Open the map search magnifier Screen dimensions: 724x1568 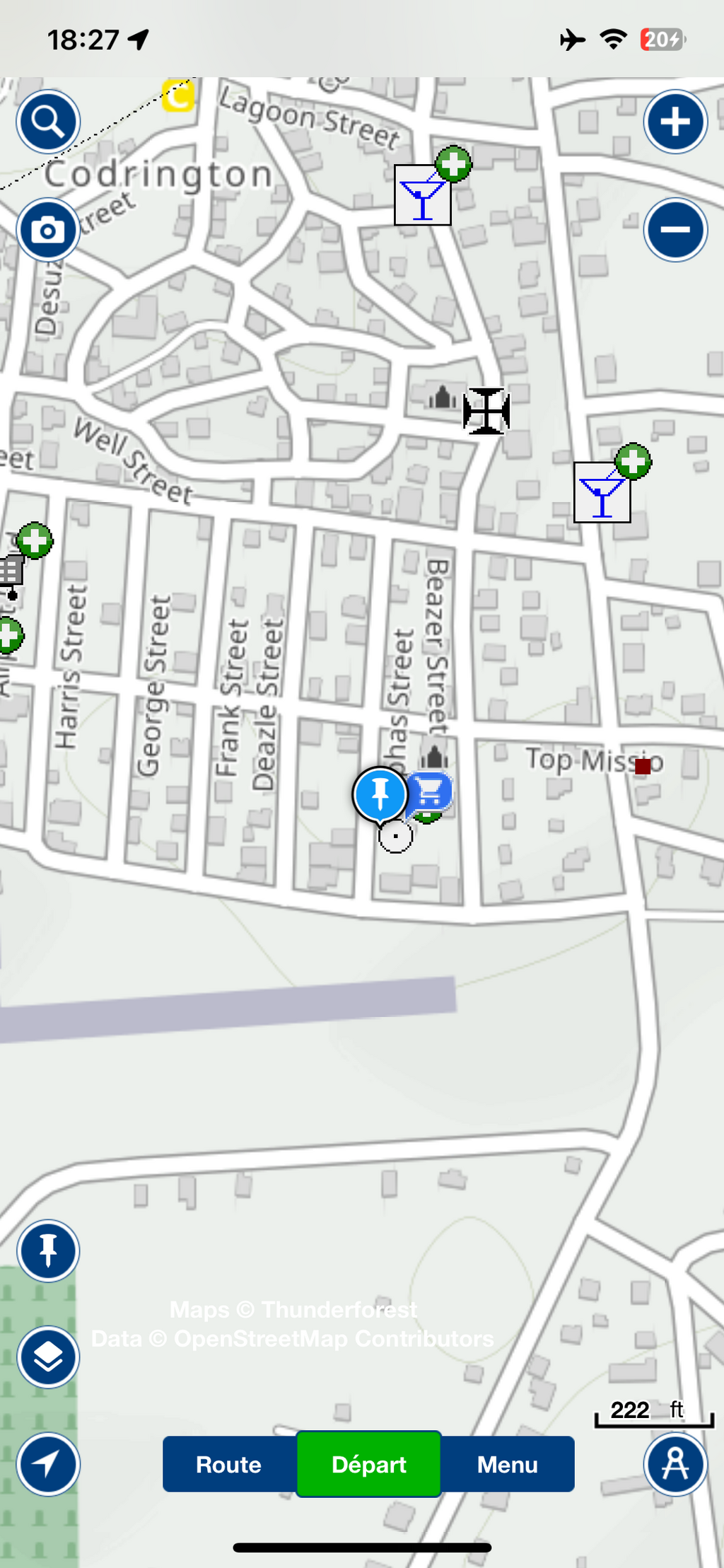coord(47,122)
